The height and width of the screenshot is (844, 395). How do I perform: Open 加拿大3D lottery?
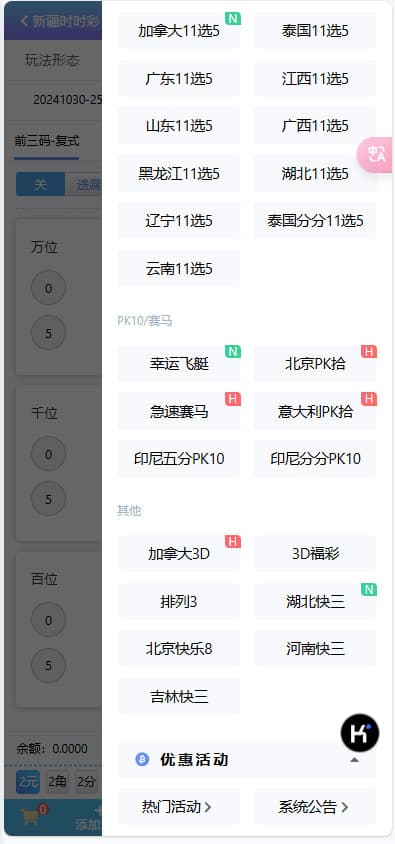coord(179,553)
